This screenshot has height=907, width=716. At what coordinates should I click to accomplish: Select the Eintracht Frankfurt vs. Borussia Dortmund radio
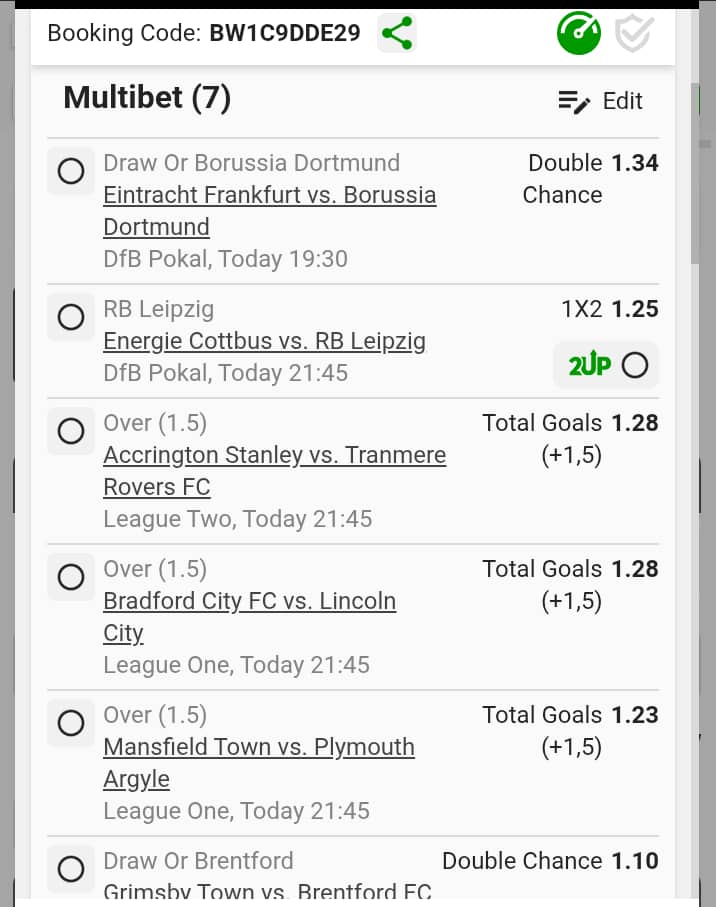[71, 172]
